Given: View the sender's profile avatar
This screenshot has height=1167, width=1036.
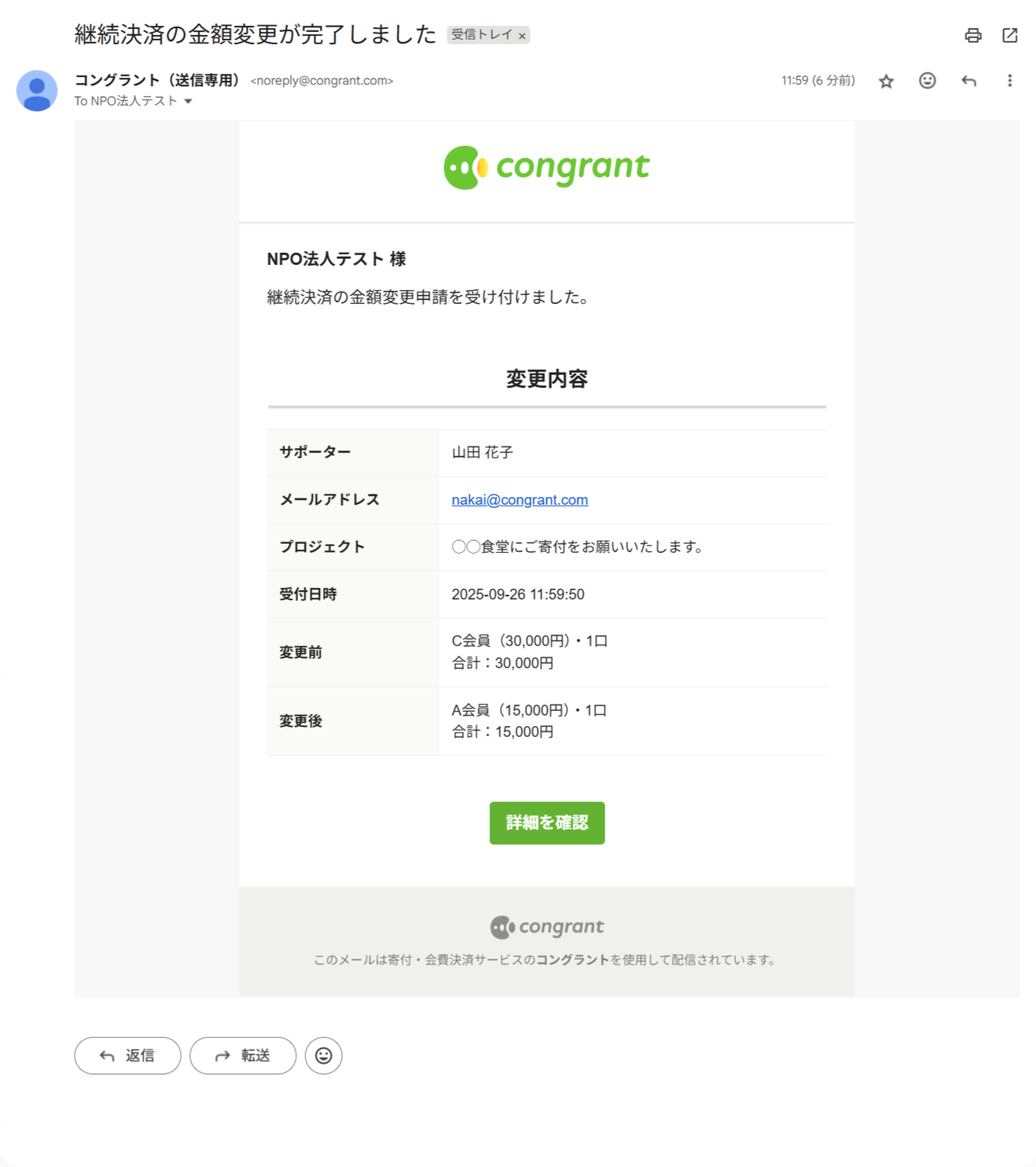Looking at the screenshot, I should [37, 91].
